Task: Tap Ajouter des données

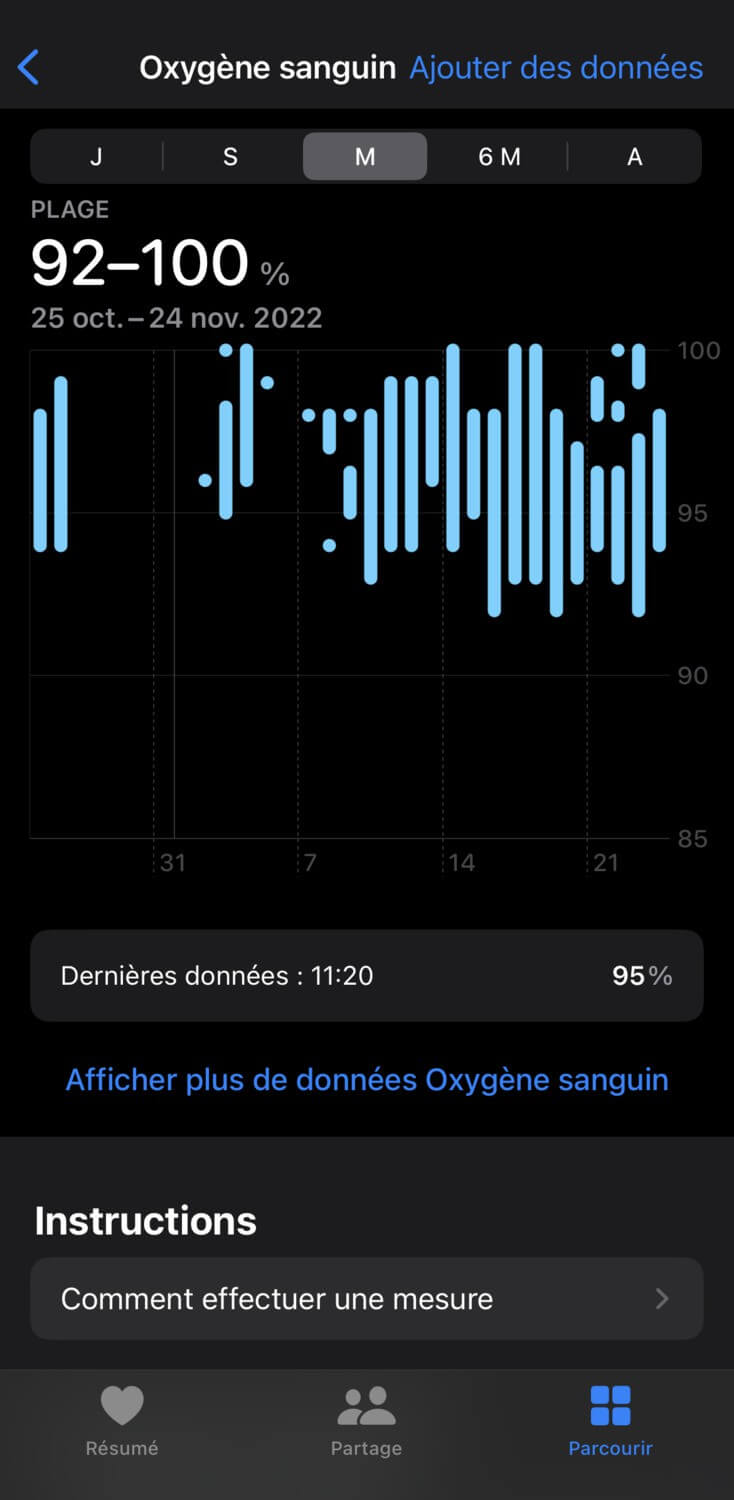Action: pyautogui.click(x=556, y=68)
